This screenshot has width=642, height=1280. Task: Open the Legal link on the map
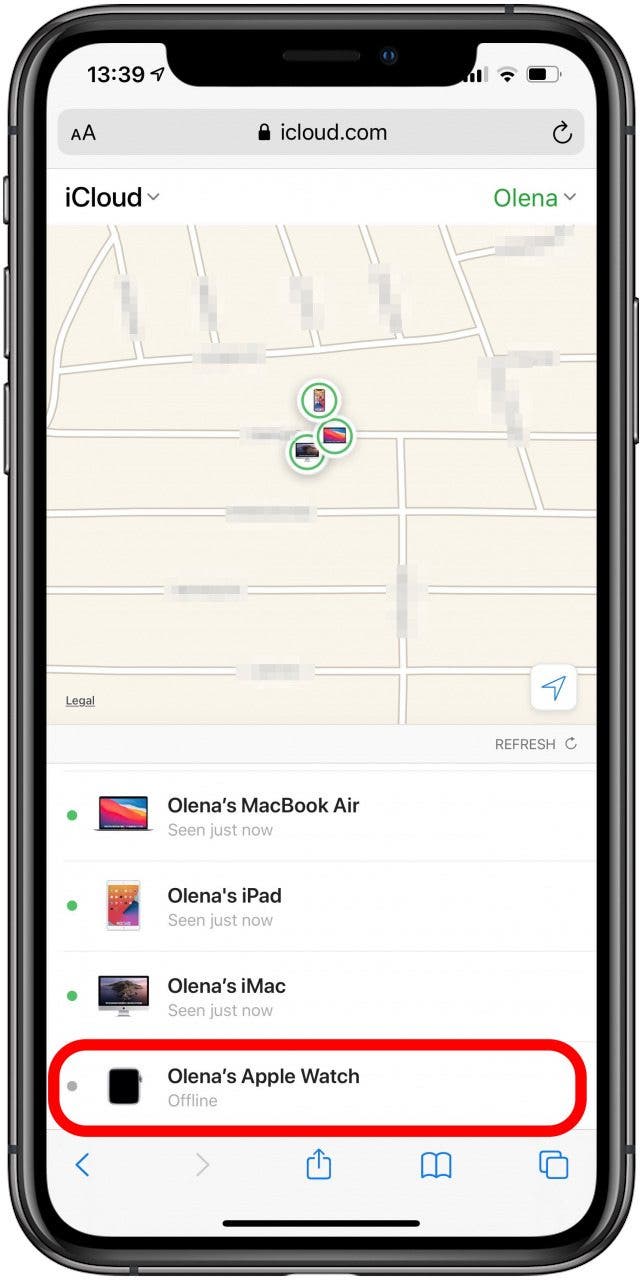80,701
